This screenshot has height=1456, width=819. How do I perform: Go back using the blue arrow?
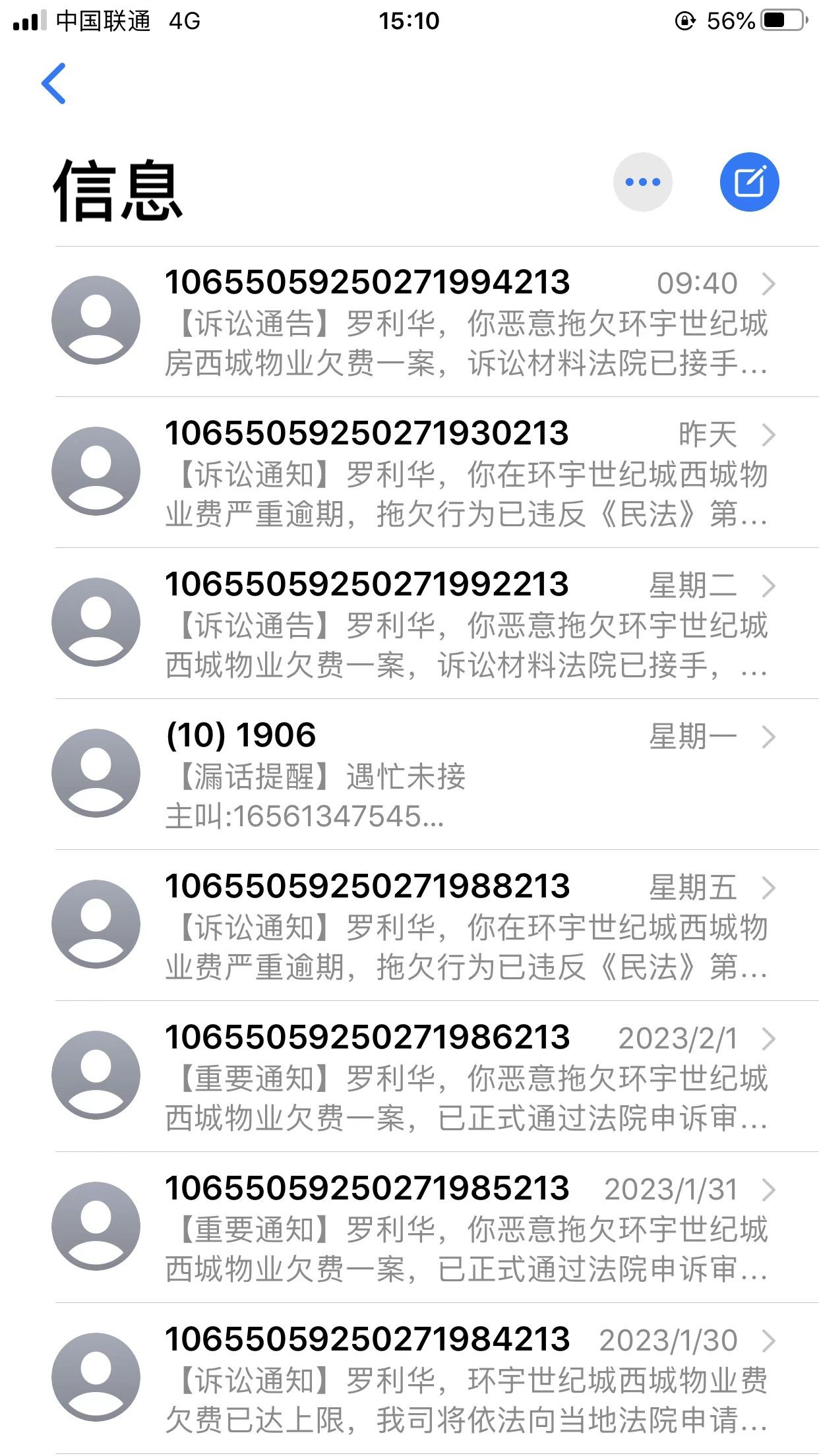[54, 84]
